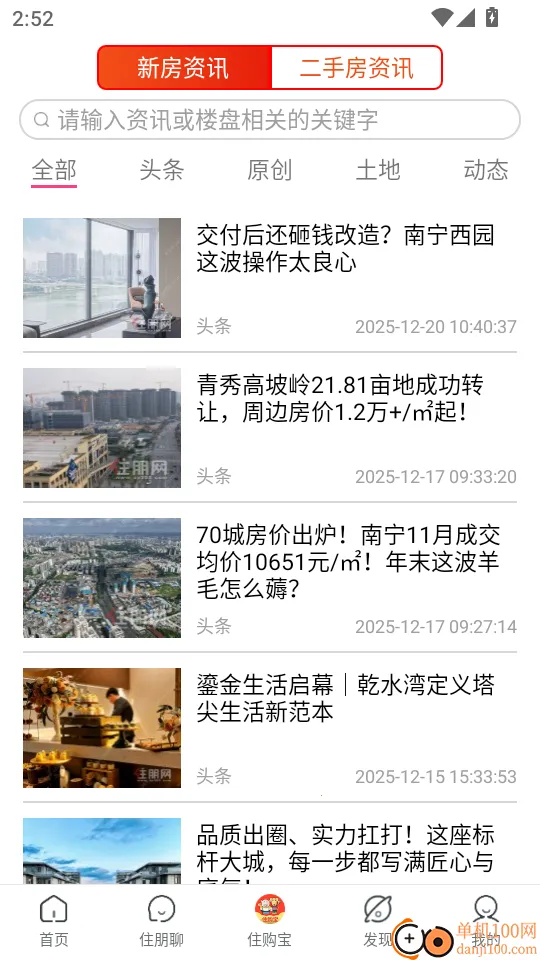Switch to 二手房资讯 segment

pyautogui.click(x=356, y=67)
